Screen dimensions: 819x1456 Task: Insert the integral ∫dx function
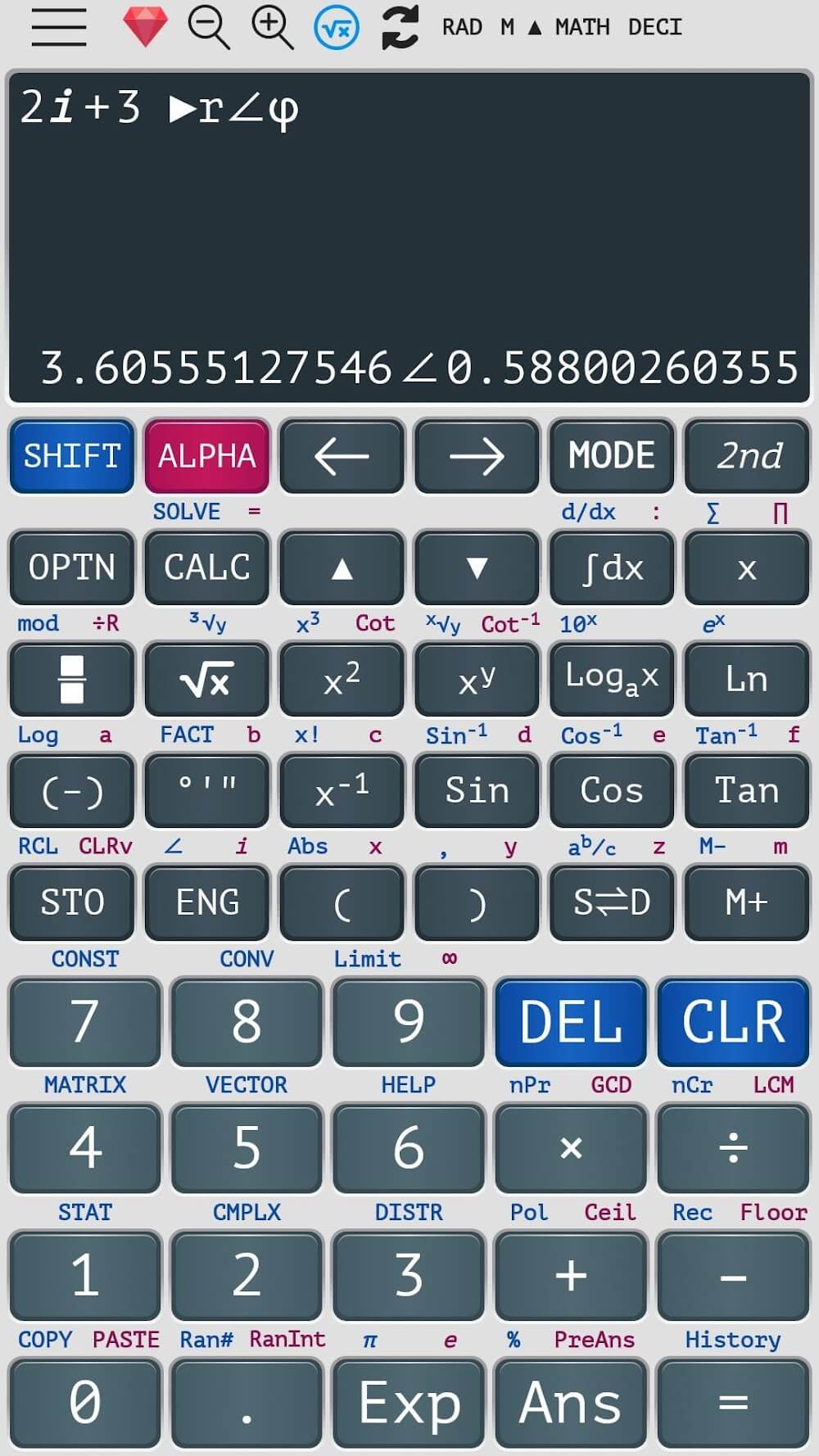click(611, 567)
